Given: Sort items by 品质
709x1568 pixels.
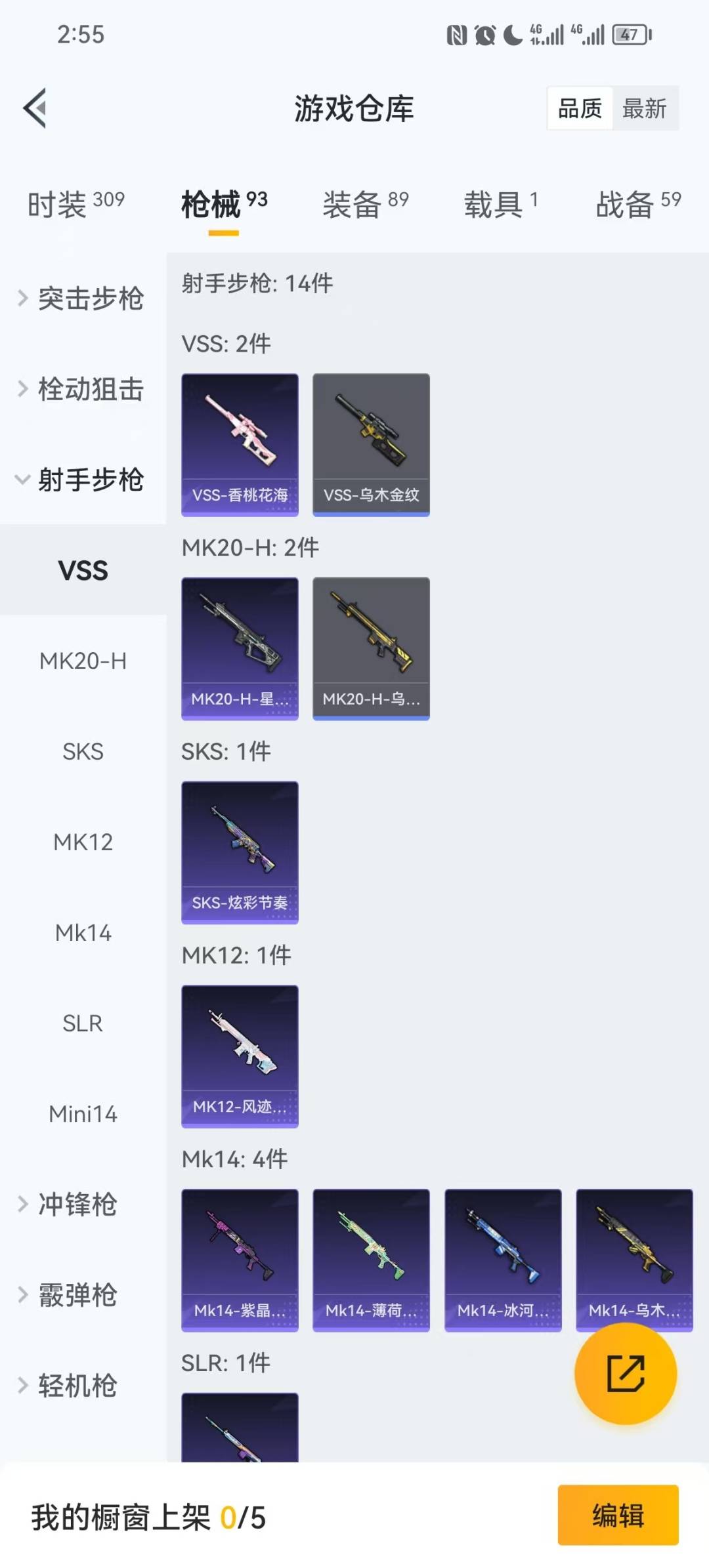Looking at the screenshot, I should click(x=580, y=108).
